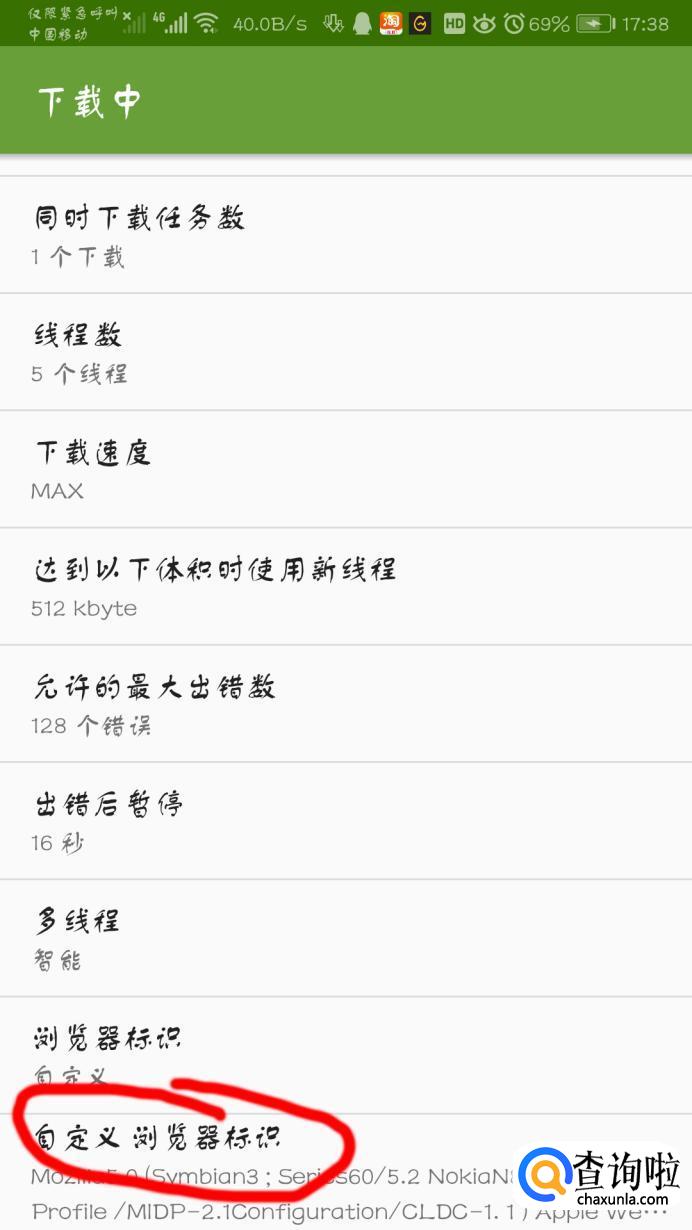
Task: Open 允许的最大出错数 setting
Action: point(345,704)
